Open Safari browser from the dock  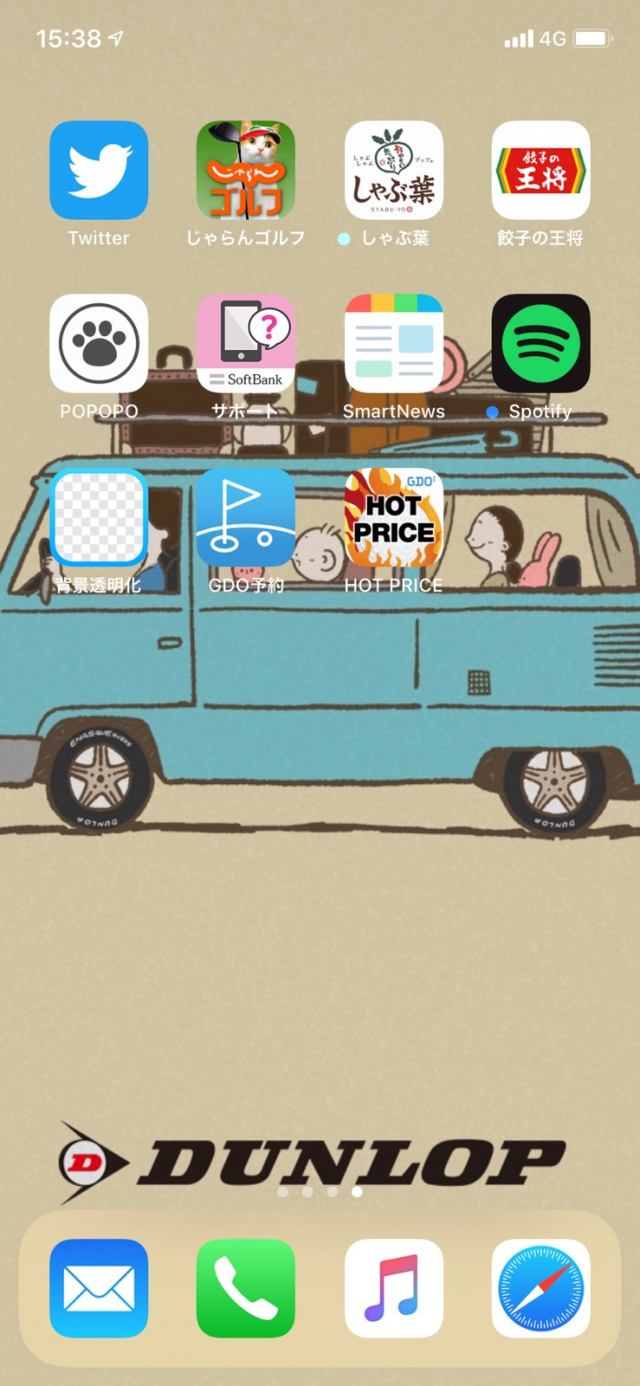(x=541, y=1288)
